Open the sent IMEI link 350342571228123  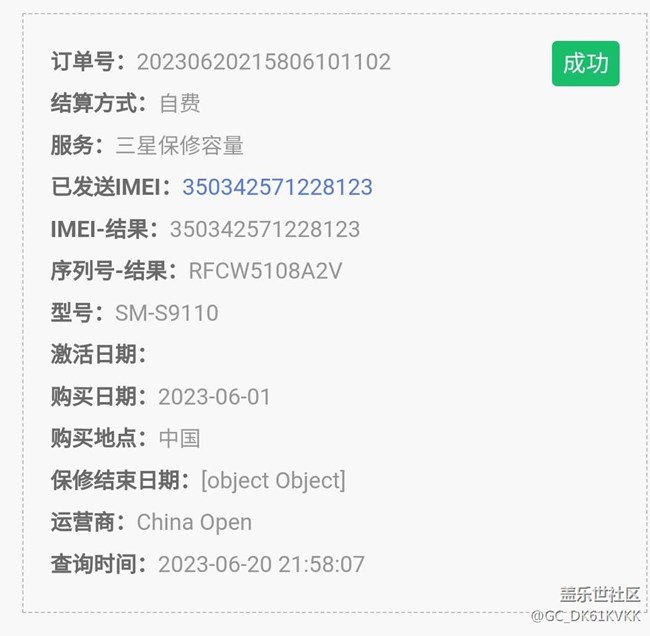pos(277,187)
